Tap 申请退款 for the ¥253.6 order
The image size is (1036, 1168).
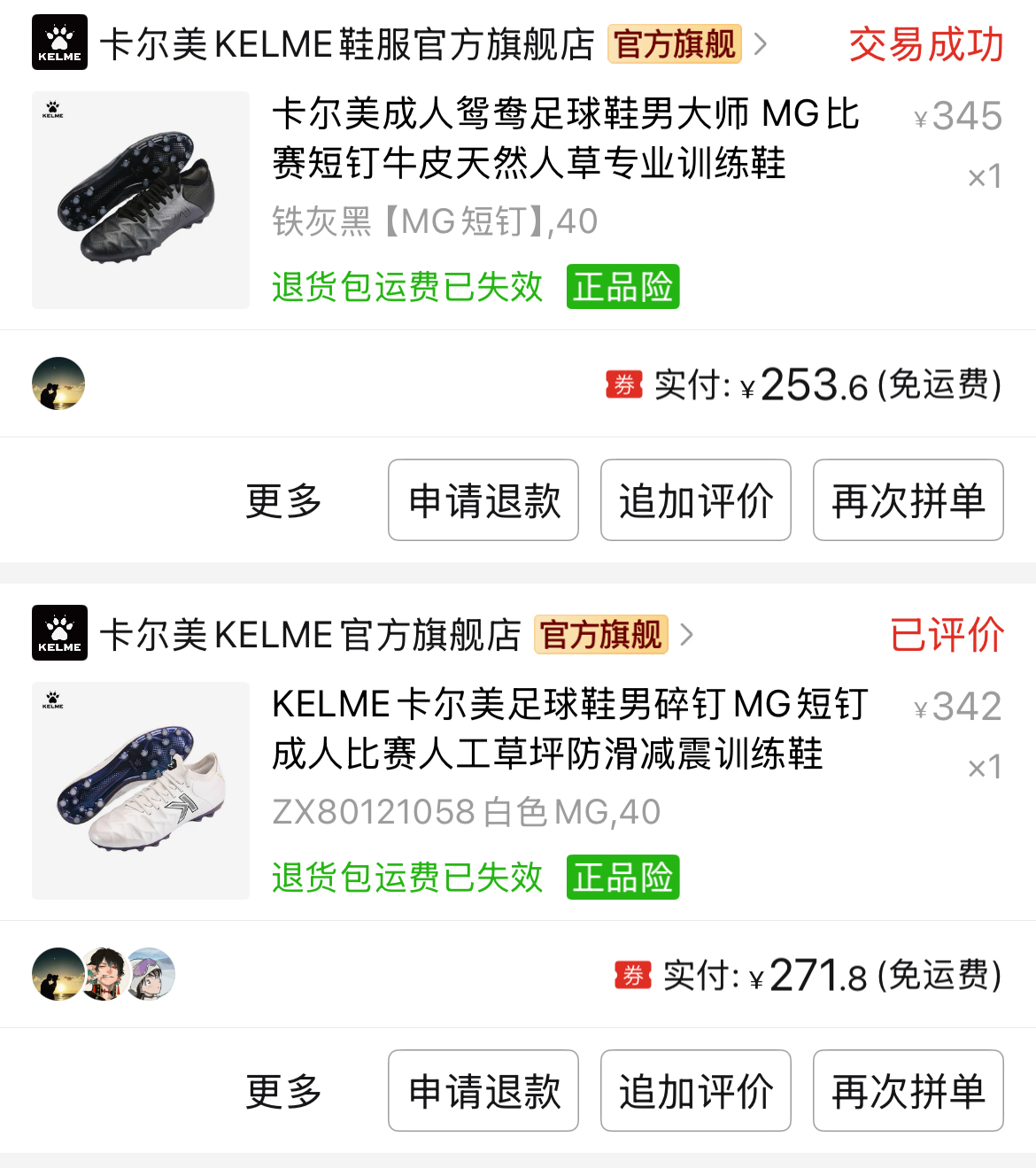click(x=483, y=500)
